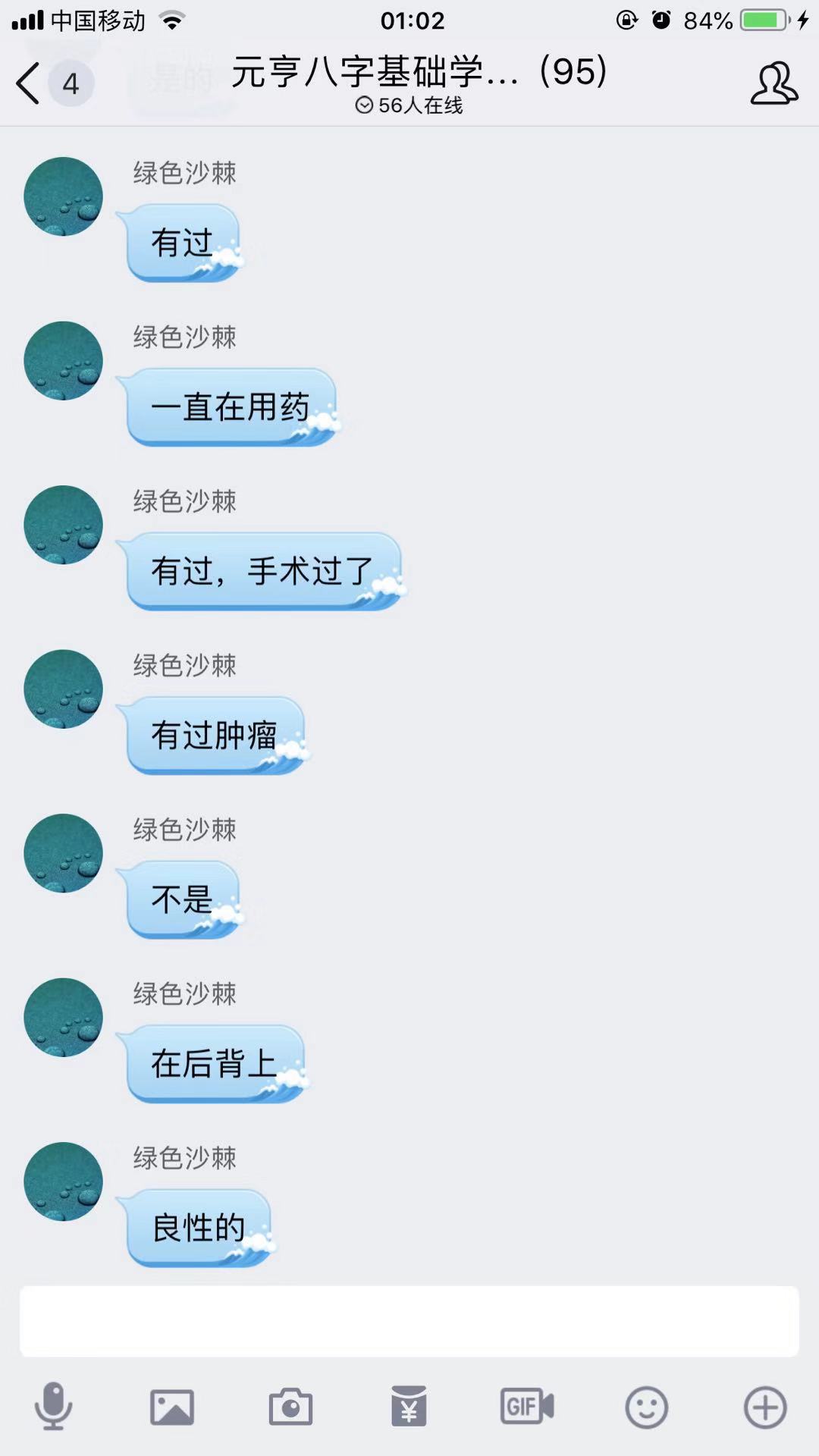Open the GIF video tool
Screen dimensions: 819x1456
[527, 1407]
